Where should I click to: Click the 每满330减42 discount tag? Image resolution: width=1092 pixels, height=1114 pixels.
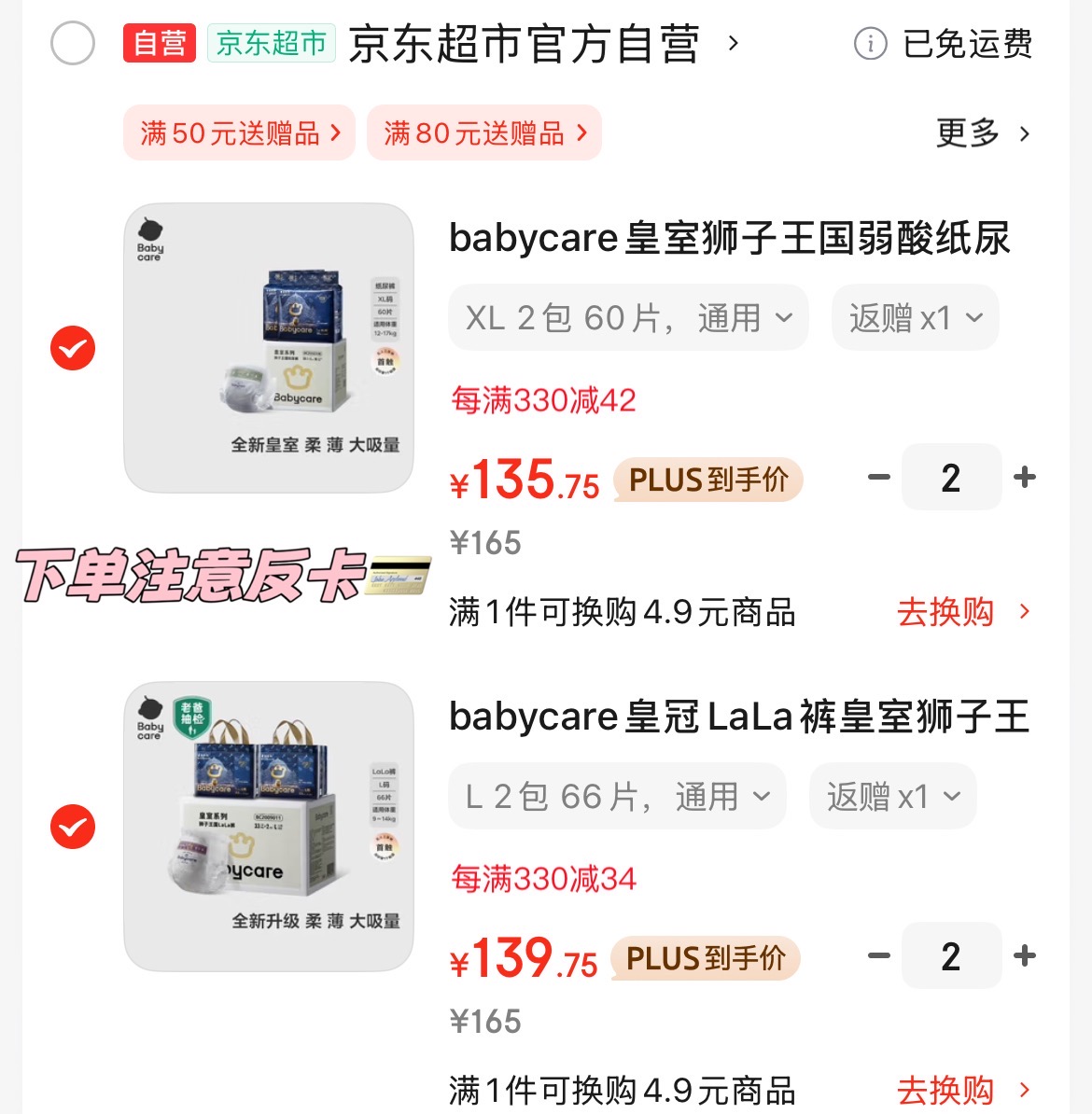(x=542, y=399)
